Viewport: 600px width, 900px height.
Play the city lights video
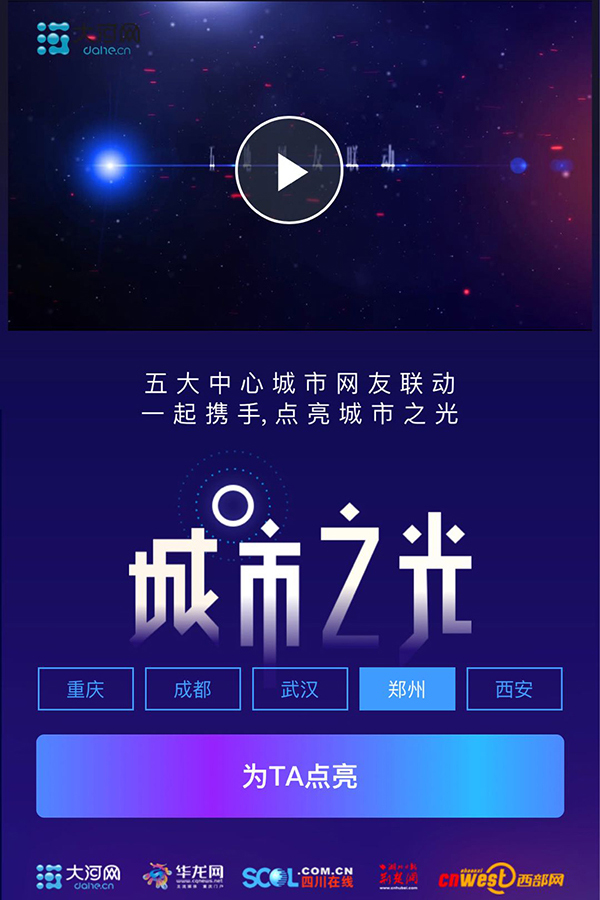coord(289,171)
